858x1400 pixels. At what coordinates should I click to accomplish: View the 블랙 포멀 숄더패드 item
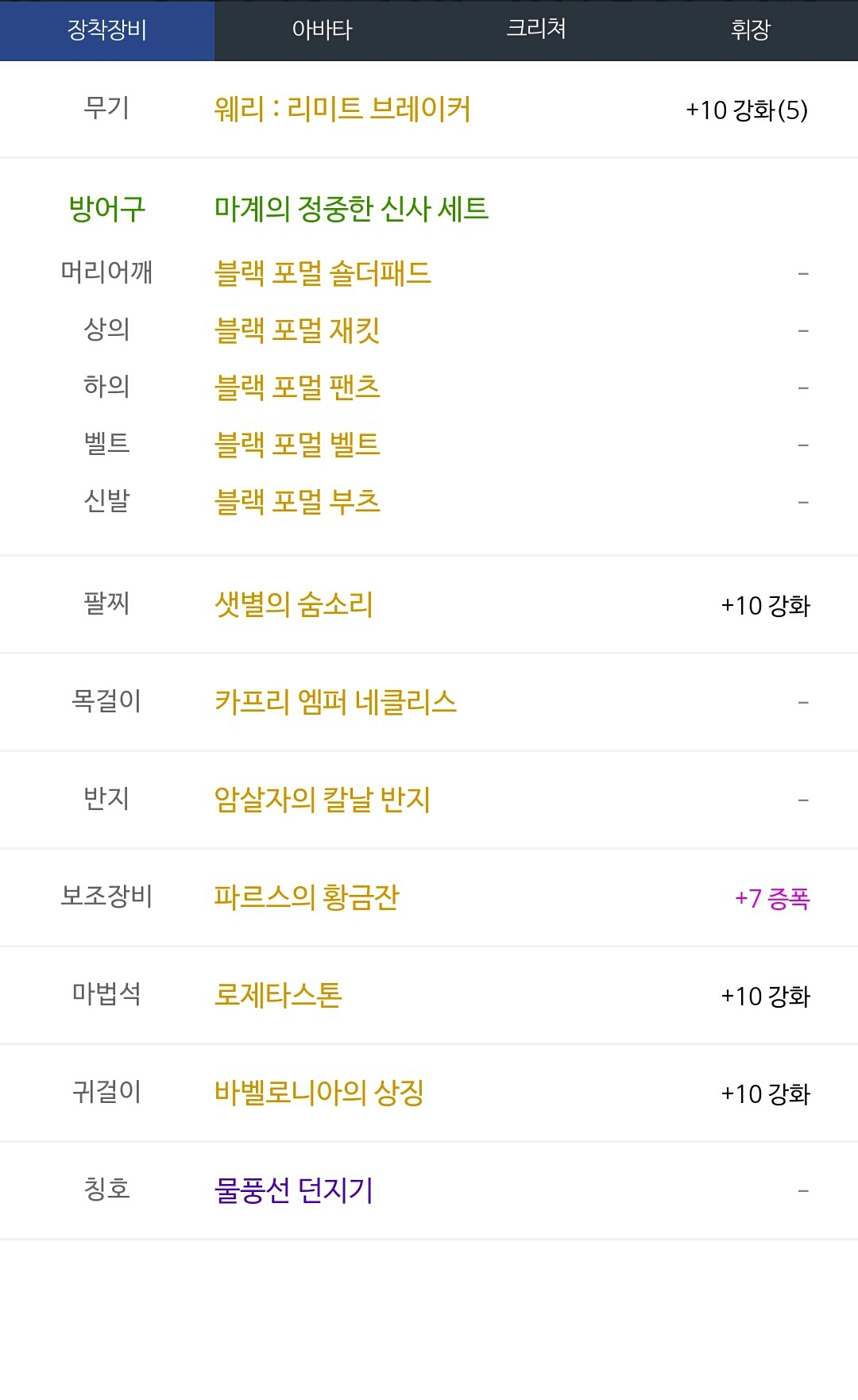pos(323,273)
